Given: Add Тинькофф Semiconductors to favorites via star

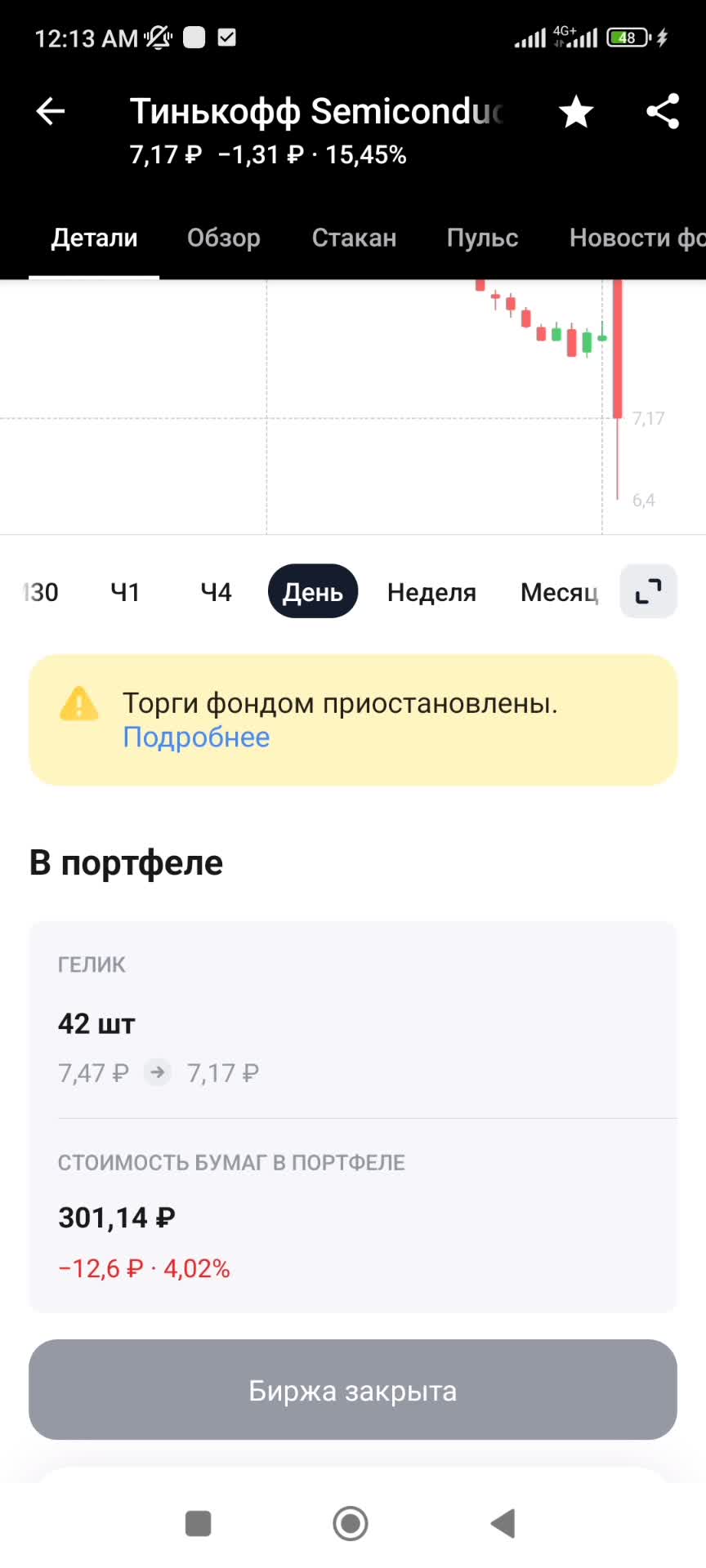Looking at the screenshot, I should point(576,111).
